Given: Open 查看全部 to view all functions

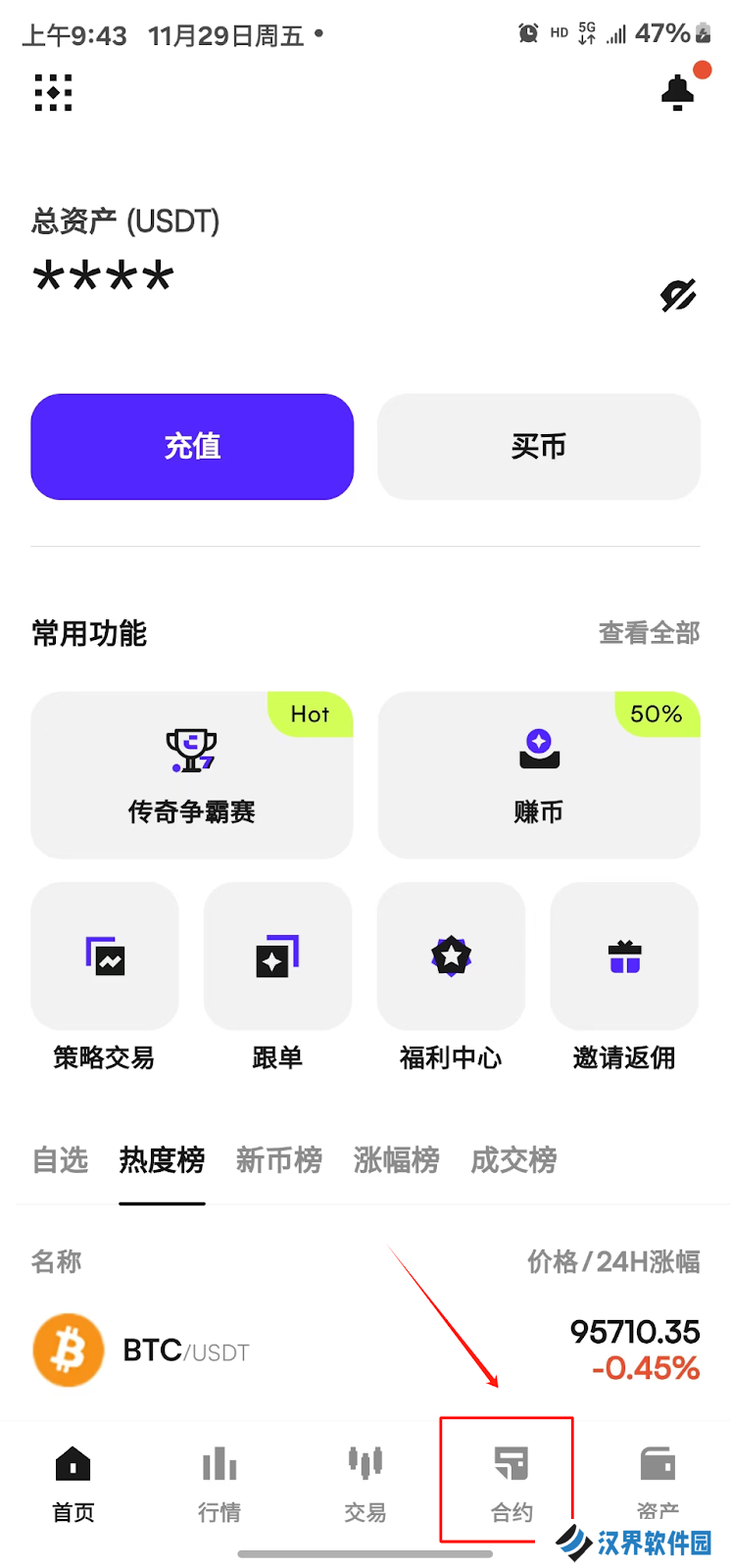Looking at the screenshot, I should coord(649,633).
